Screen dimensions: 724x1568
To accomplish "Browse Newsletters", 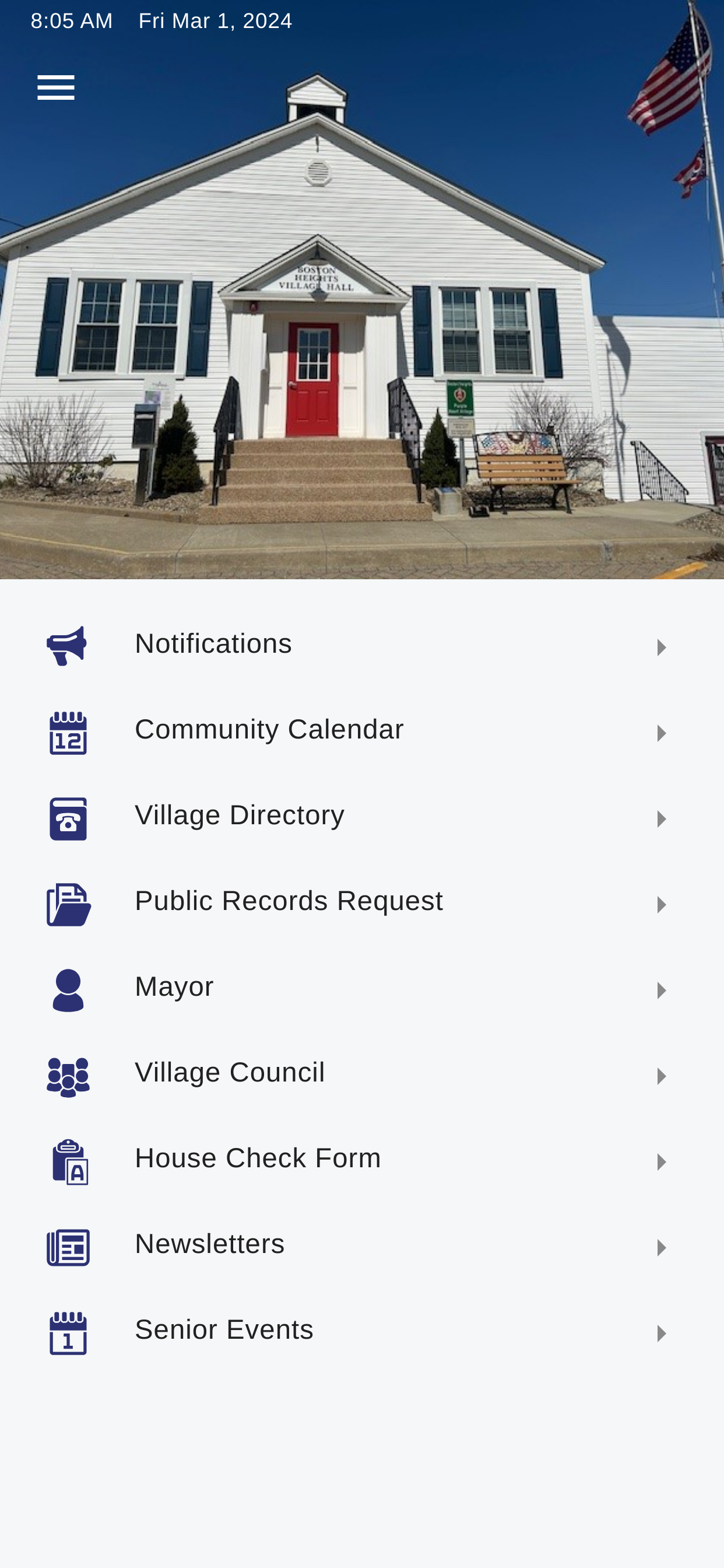I will point(209,1245).
